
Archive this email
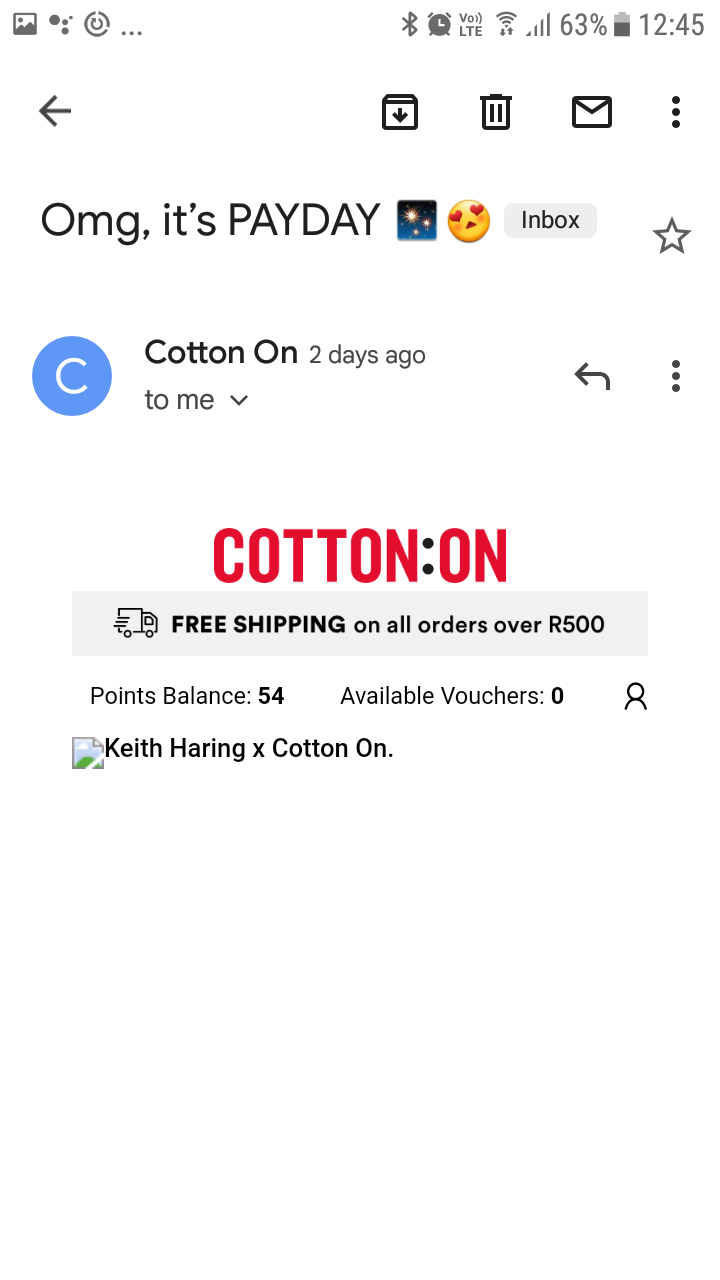(400, 111)
